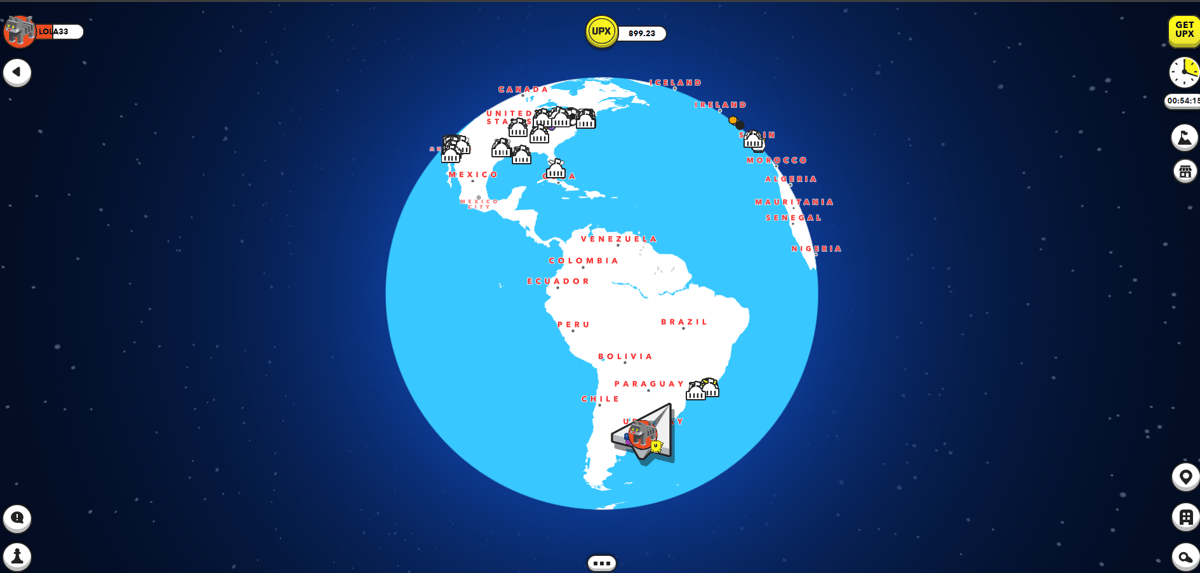Tap the location pin button
1200x573 pixels.
click(x=1186, y=477)
